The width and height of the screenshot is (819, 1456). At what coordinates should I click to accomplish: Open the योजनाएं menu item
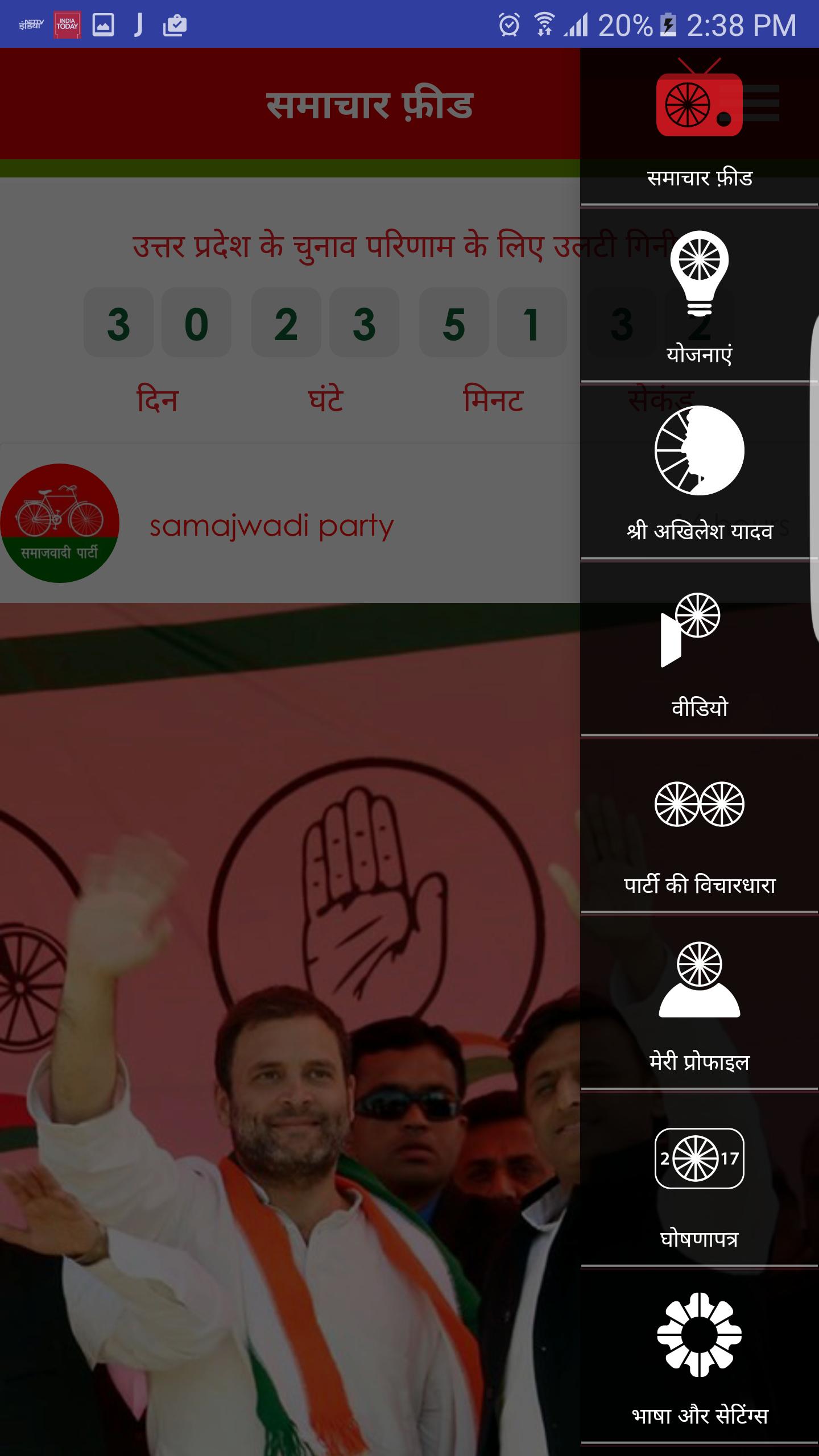pos(699,296)
